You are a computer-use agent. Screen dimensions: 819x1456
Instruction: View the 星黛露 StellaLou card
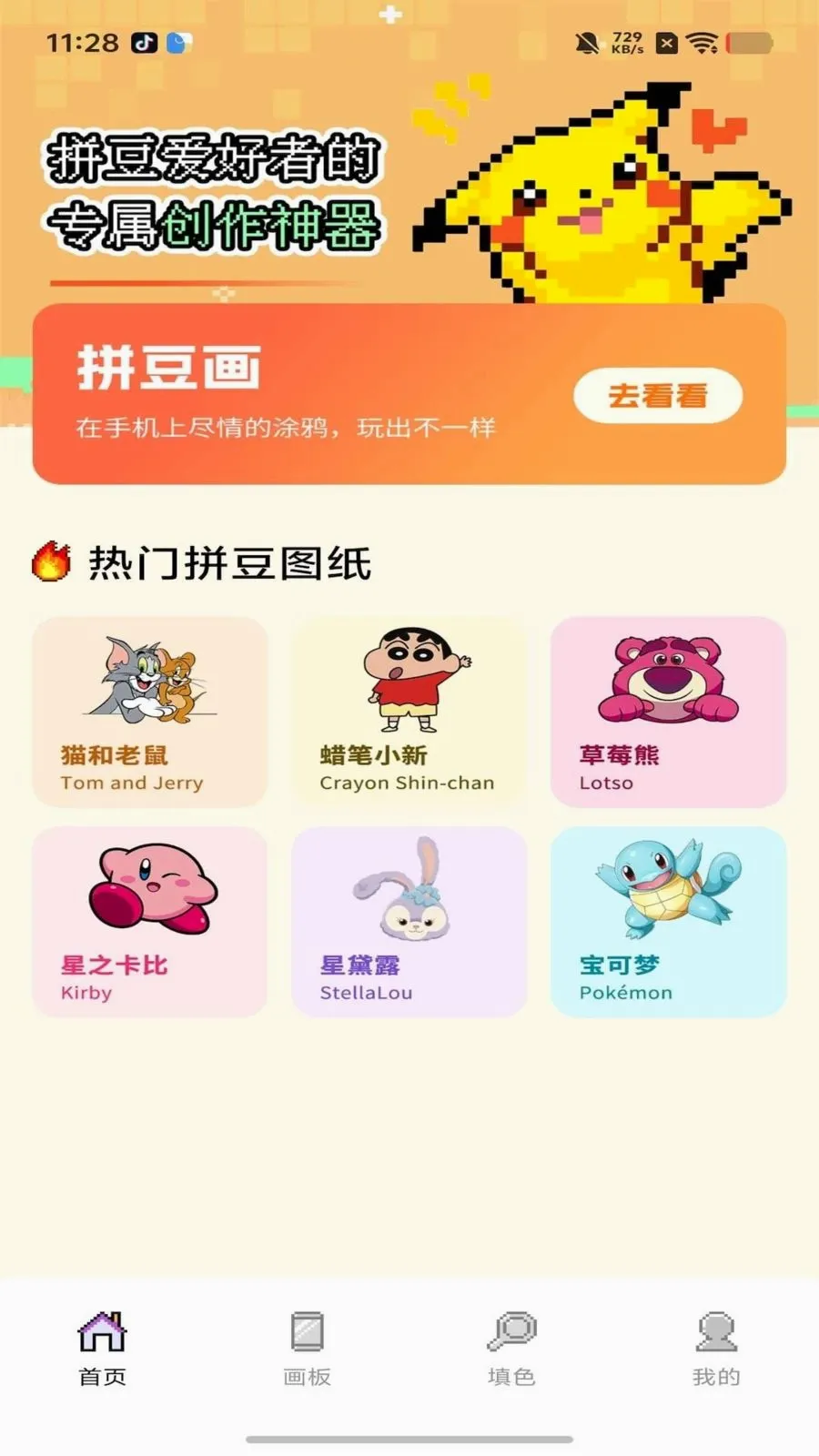409,922
